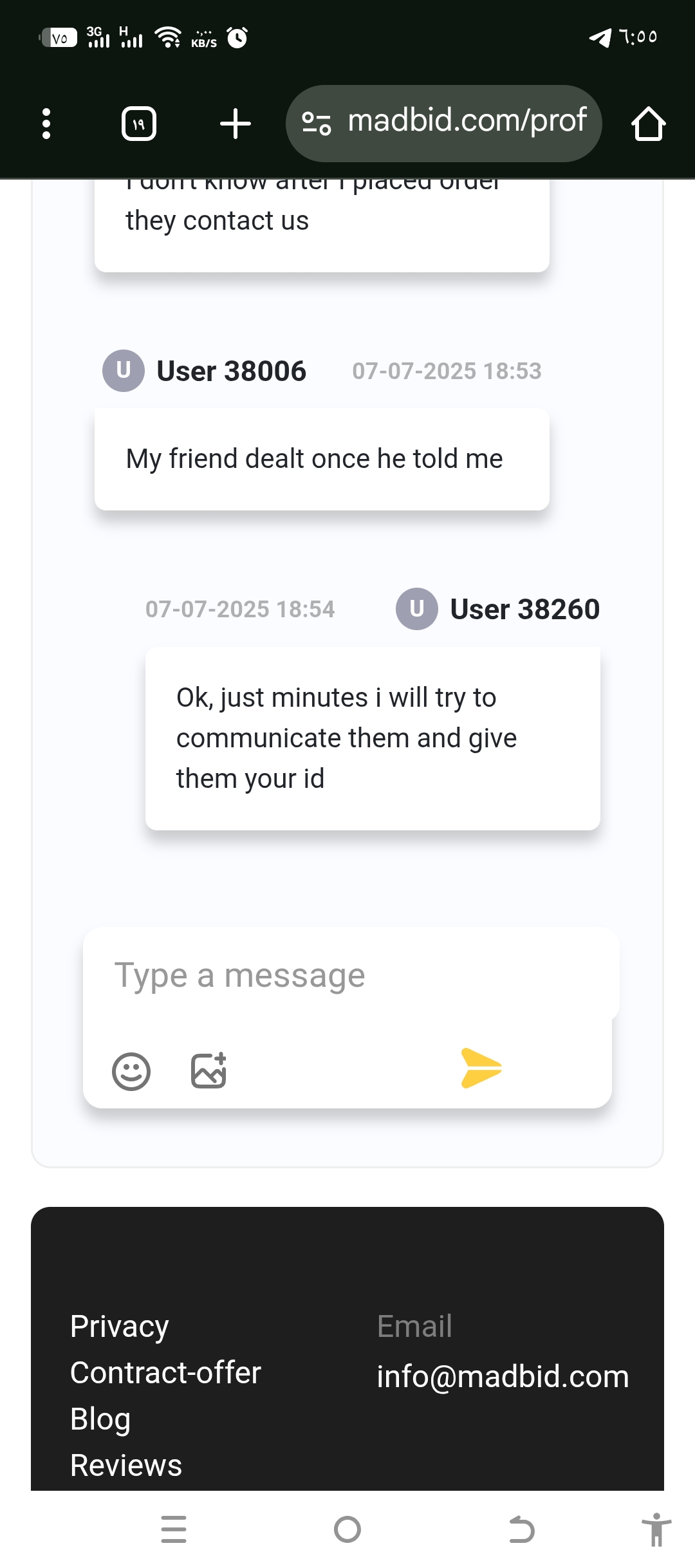This screenshot has width=695, height=1568.
Task: Open the tab switcher showing open tabs
Action: (139, 124)
